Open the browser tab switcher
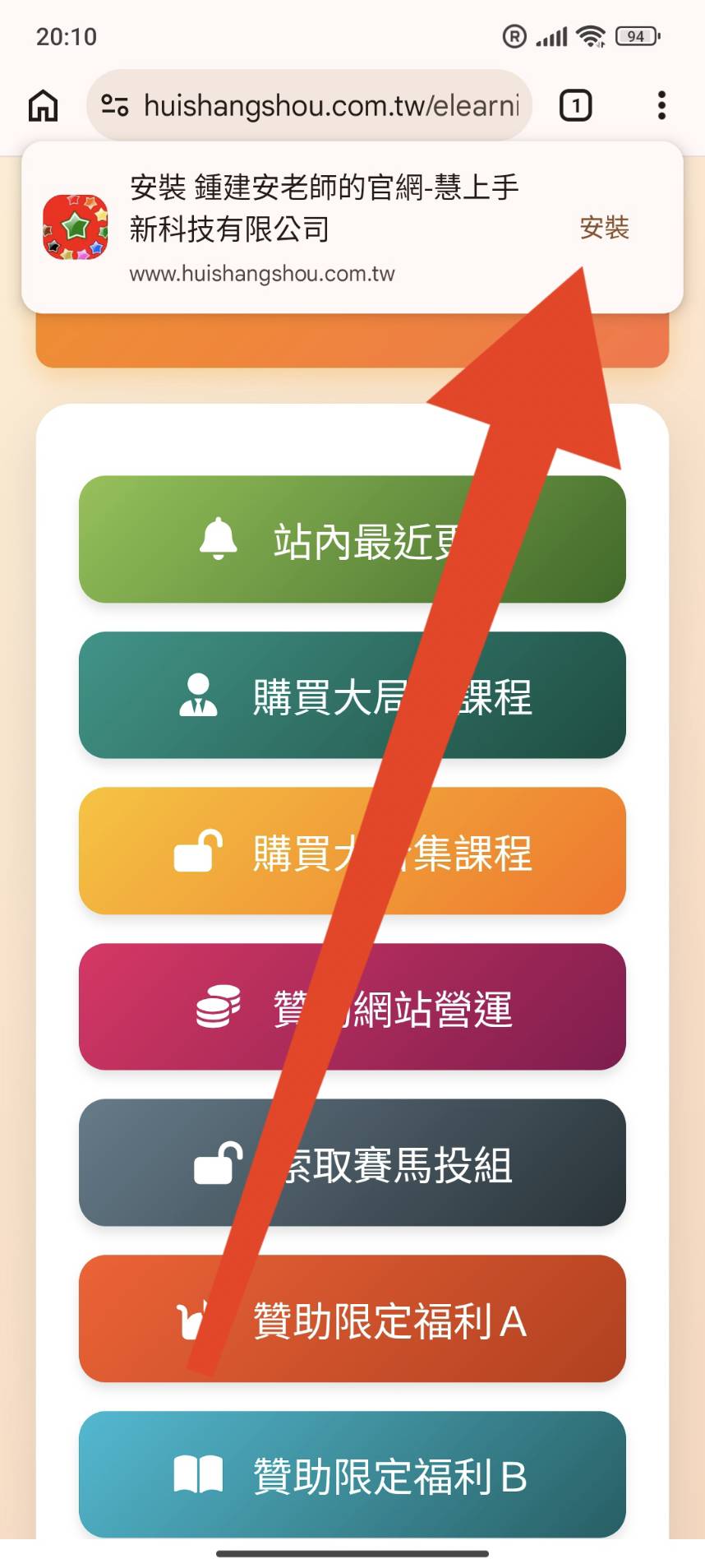The height and width of the screenshot is (1568, 705). click(576, 104)
